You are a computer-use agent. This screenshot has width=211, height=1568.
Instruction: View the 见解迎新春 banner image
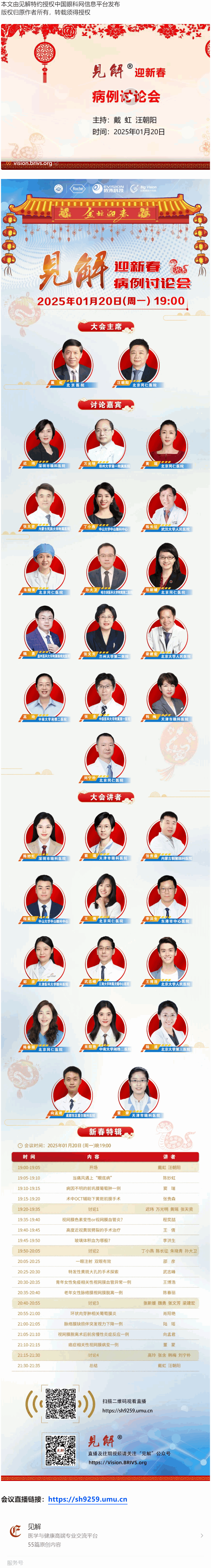tap(105, 96)
